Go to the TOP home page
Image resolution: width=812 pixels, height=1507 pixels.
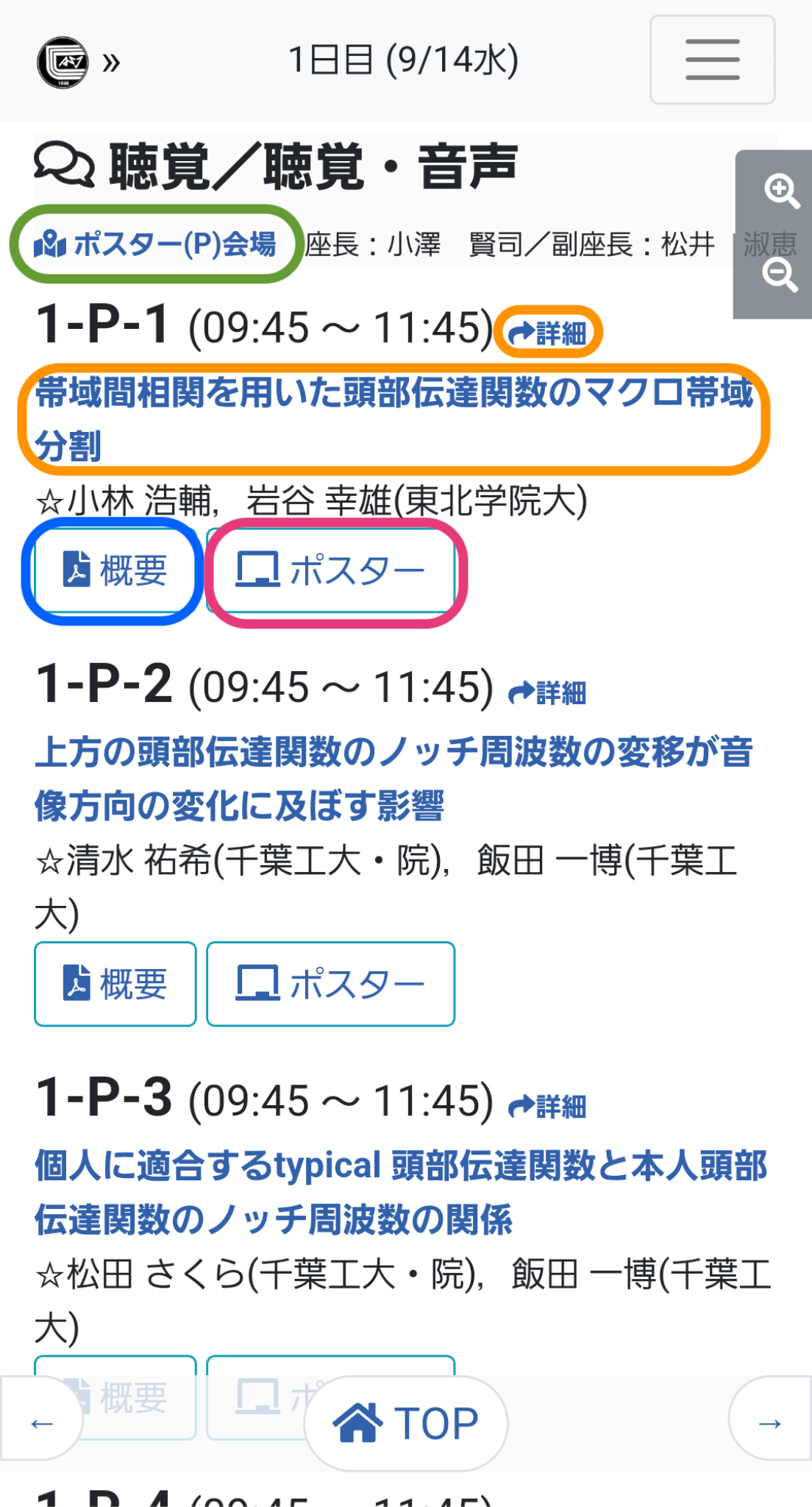coord(406,1423)
